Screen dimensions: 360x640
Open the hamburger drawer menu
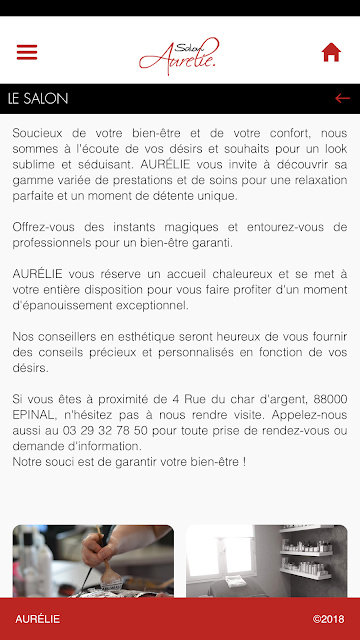(x=27, y=52)
